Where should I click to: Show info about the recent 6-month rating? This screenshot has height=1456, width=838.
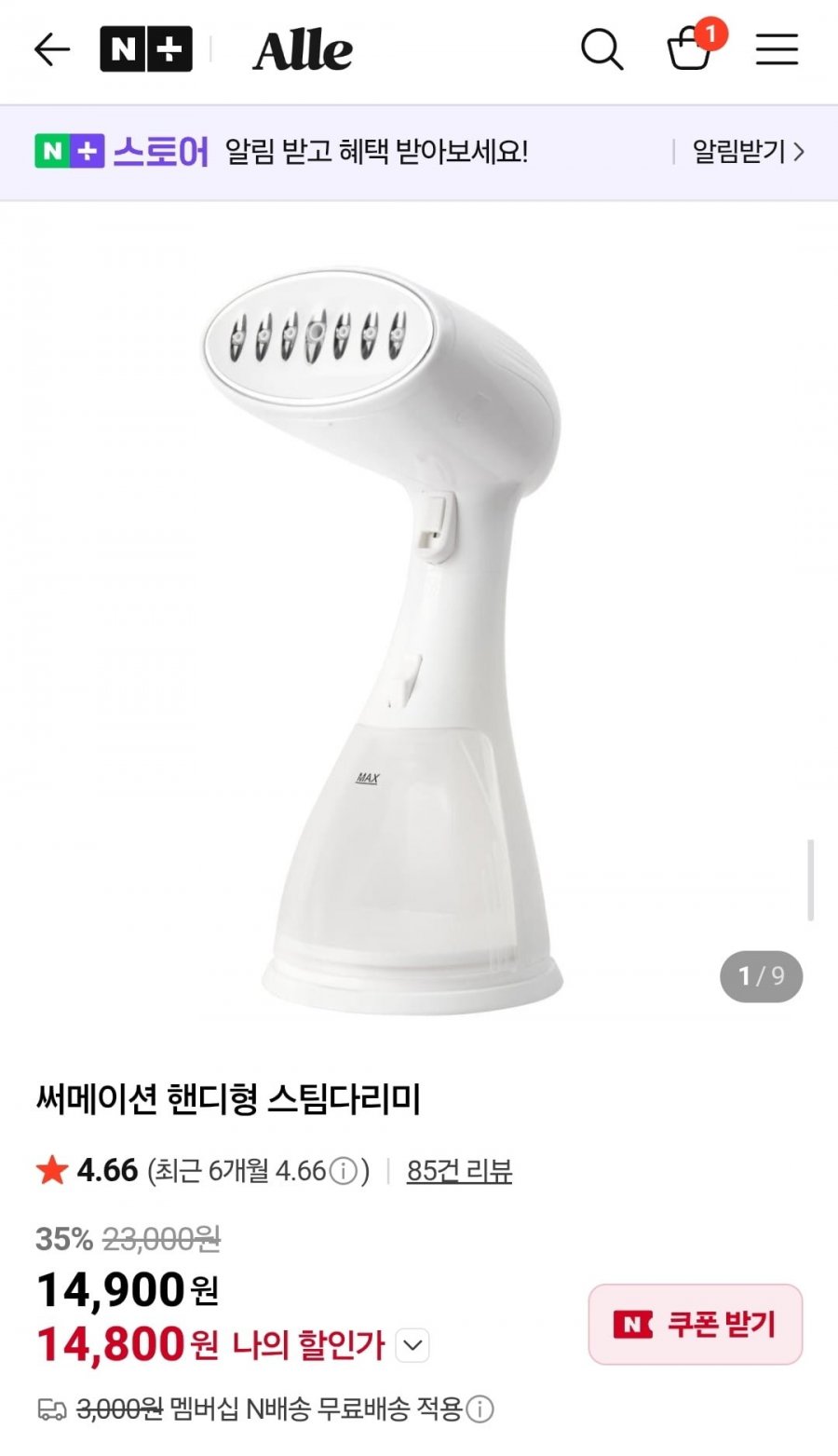click(344, 1171)
